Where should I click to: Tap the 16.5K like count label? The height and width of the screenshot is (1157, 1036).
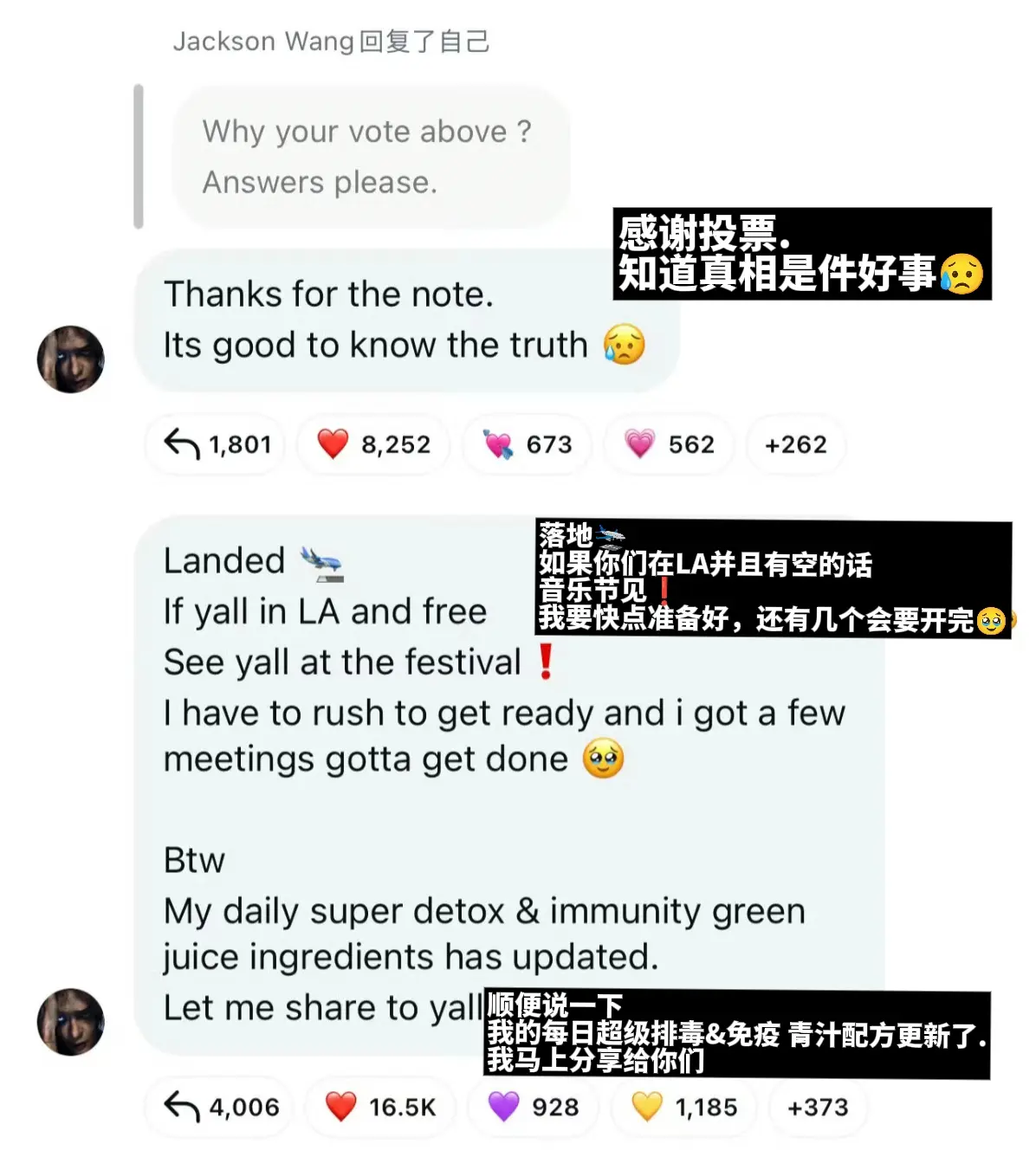tap(403, 1107)
